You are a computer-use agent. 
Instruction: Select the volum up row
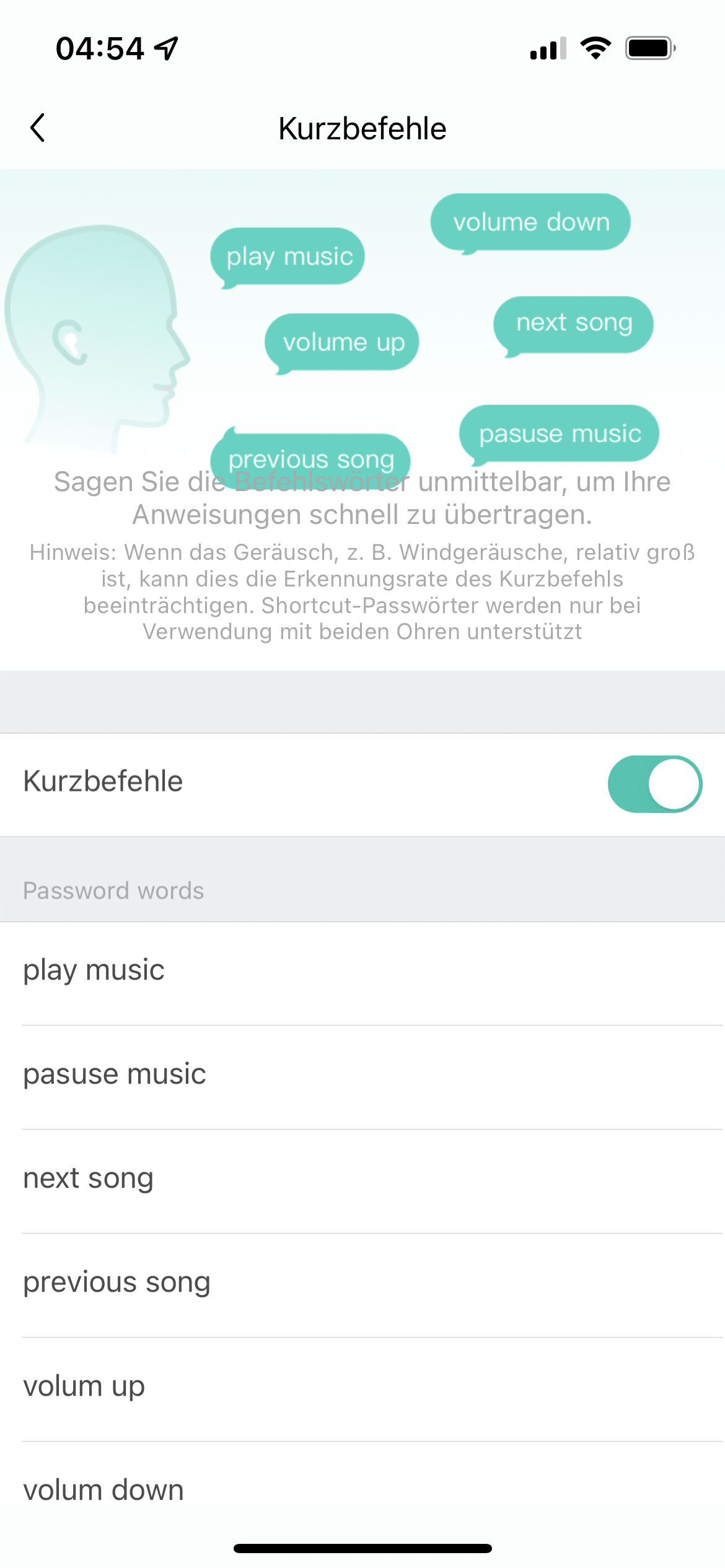click(362, 1387)
